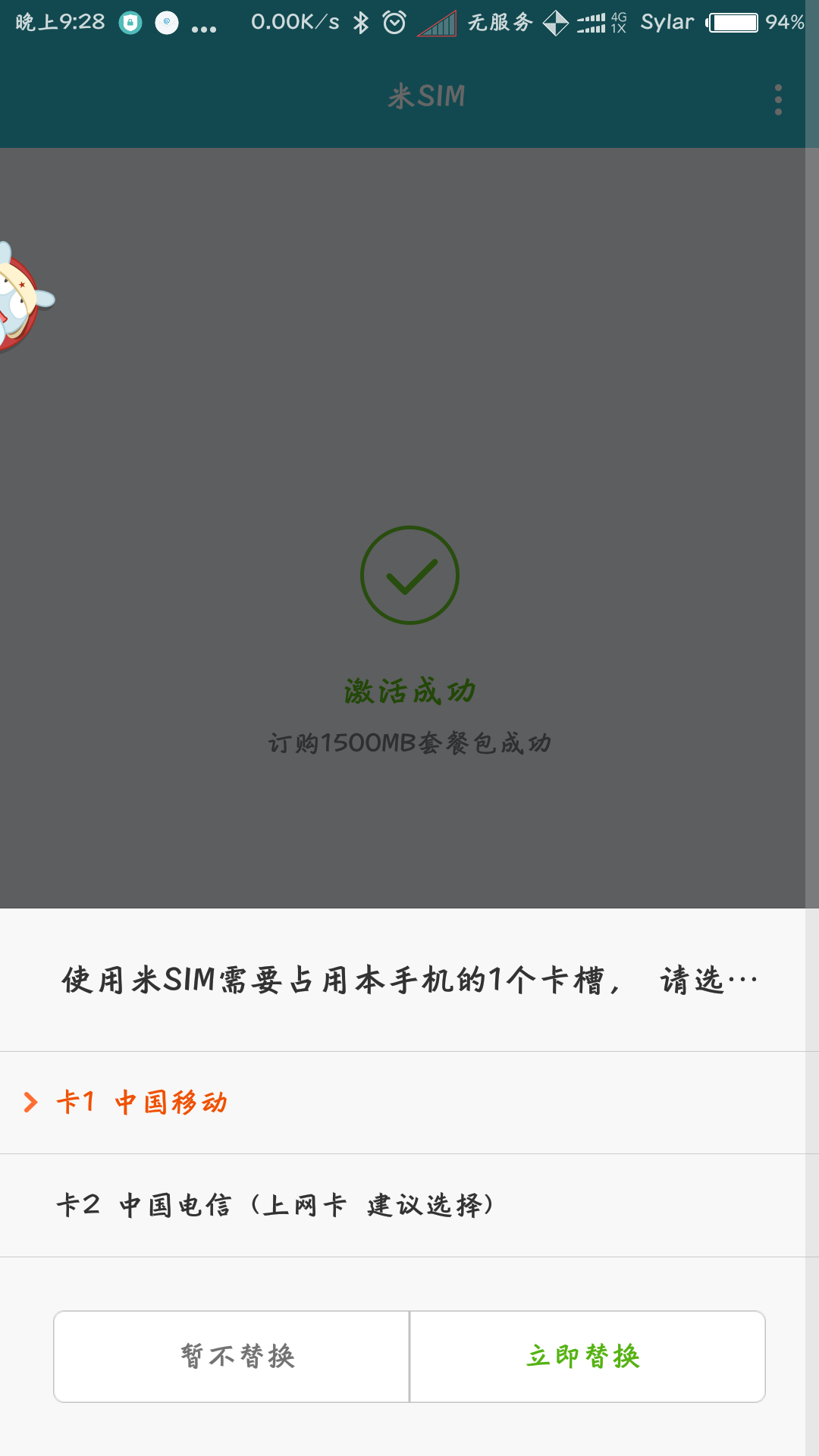Image resolution: width=819 pixels, height=1456 pixels.
Task: Open the overflow menu in the 米SIM bar
Action: 778,99
